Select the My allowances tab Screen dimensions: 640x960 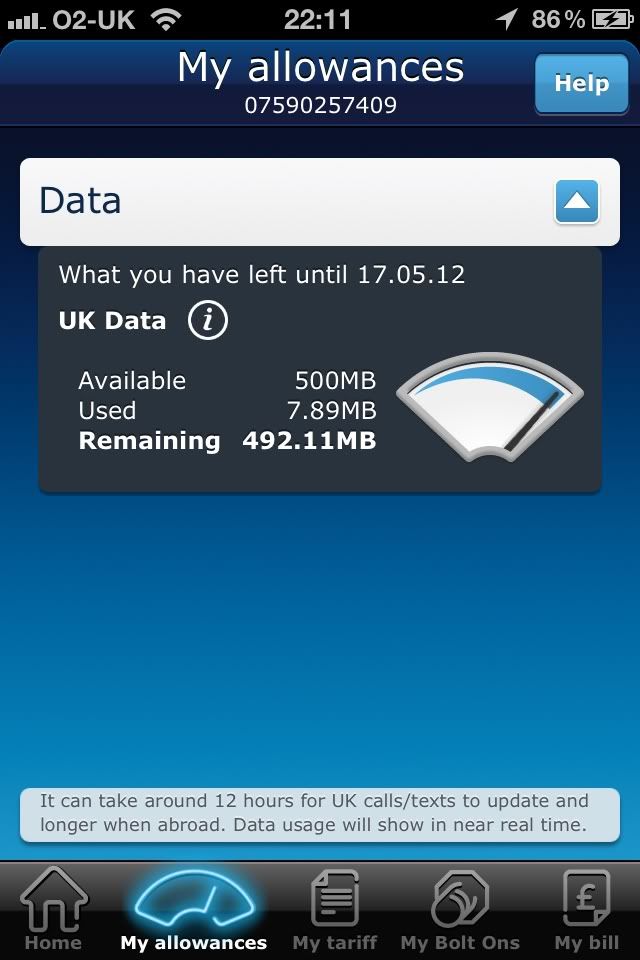click(194, 909)
